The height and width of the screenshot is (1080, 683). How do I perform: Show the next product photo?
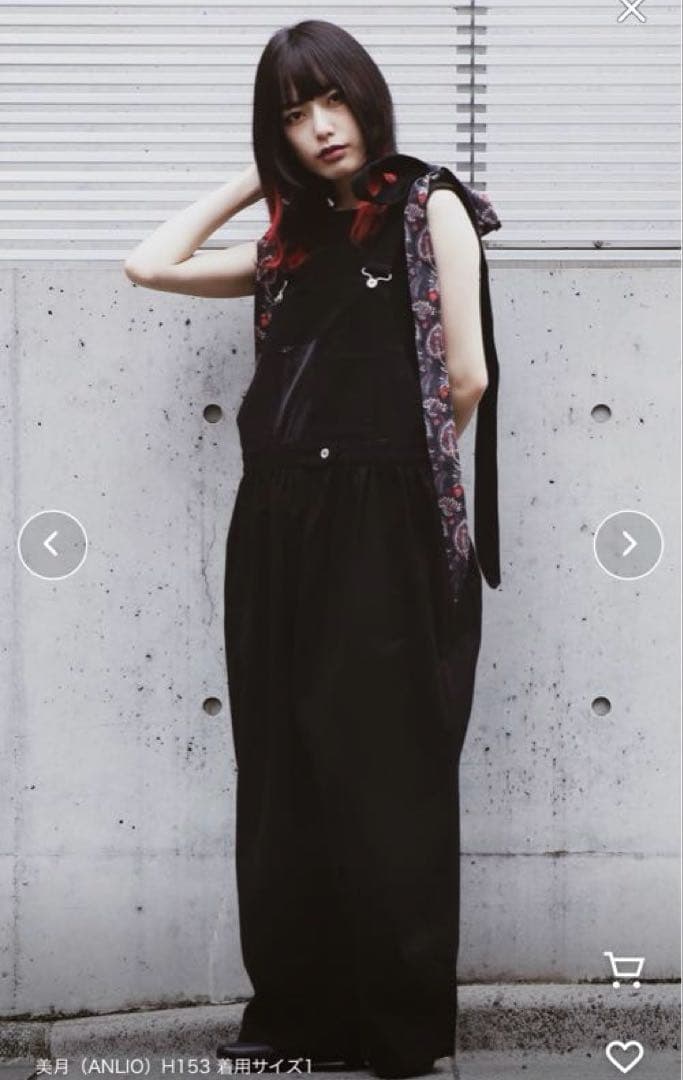pyautogui.click(x=628, y=544)
